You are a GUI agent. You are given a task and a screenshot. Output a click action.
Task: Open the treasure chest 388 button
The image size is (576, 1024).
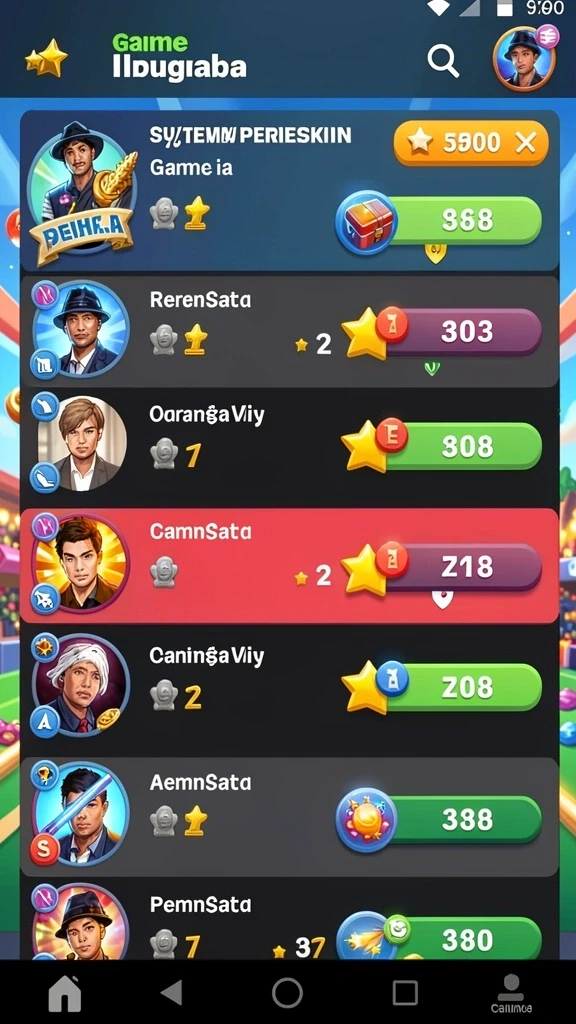pos(439,221)
